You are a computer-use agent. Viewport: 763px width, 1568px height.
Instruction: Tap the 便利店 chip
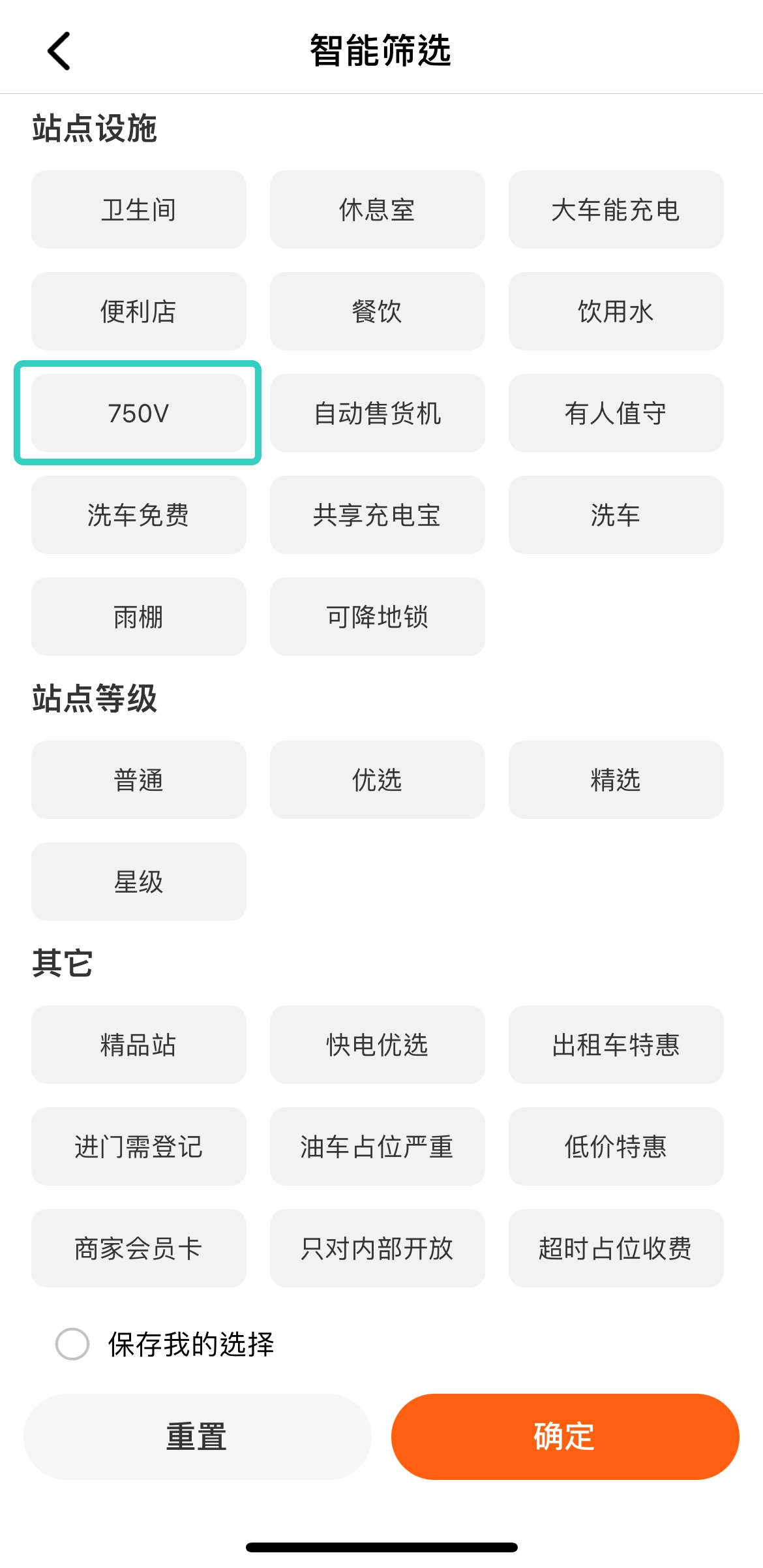click(139, 311)
